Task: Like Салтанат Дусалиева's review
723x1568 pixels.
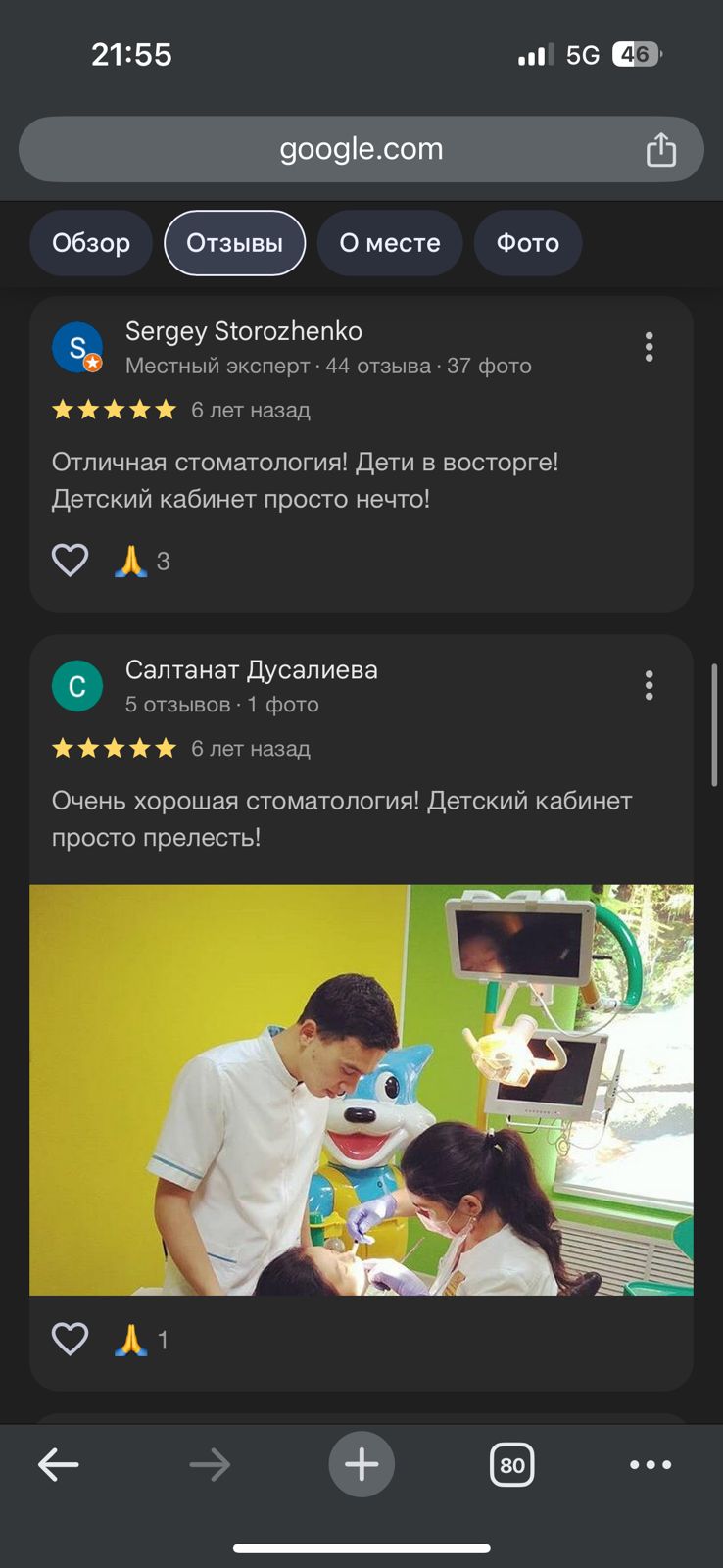Action: click(x=71, y=1339)
